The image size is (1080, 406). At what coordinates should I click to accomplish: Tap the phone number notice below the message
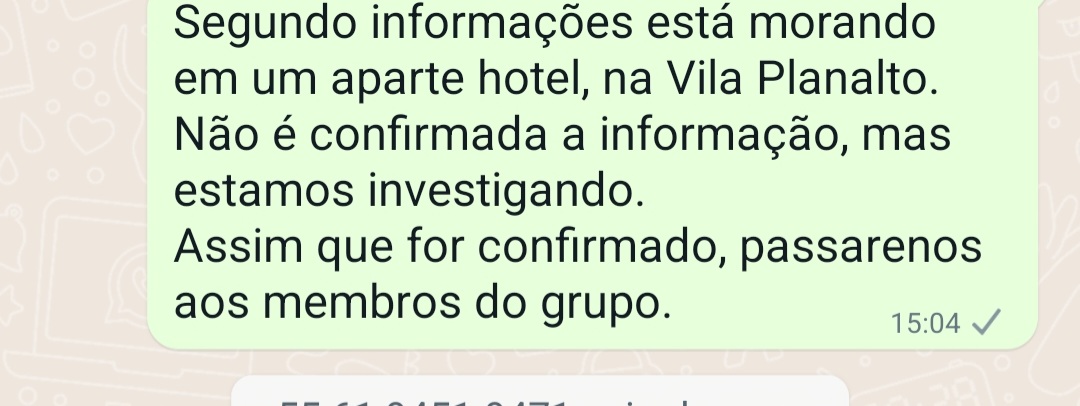click(539, 394)
